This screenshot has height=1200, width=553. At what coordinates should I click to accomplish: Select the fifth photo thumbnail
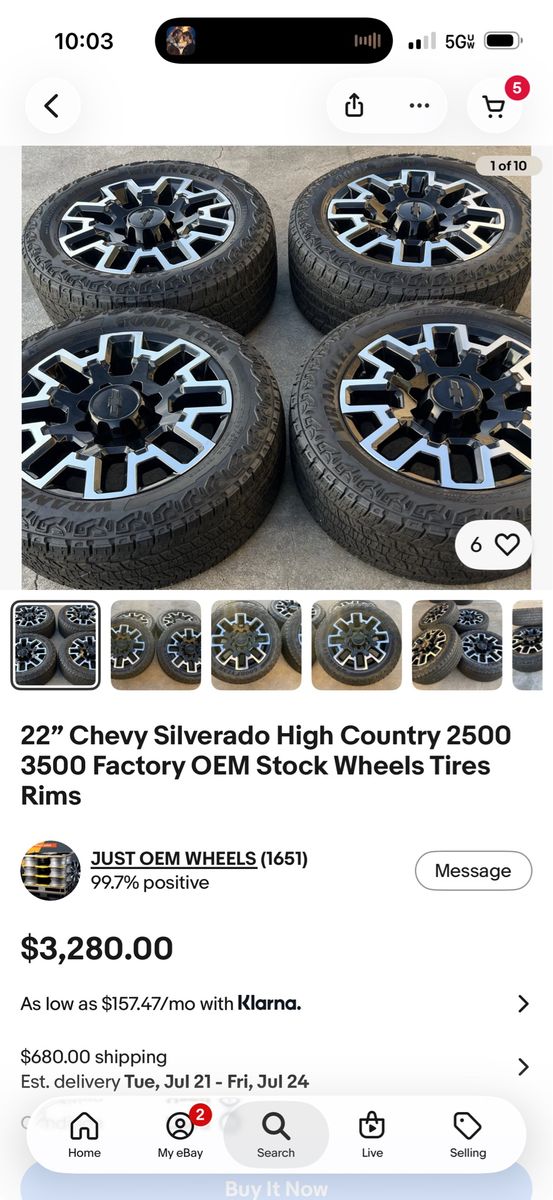457,645
